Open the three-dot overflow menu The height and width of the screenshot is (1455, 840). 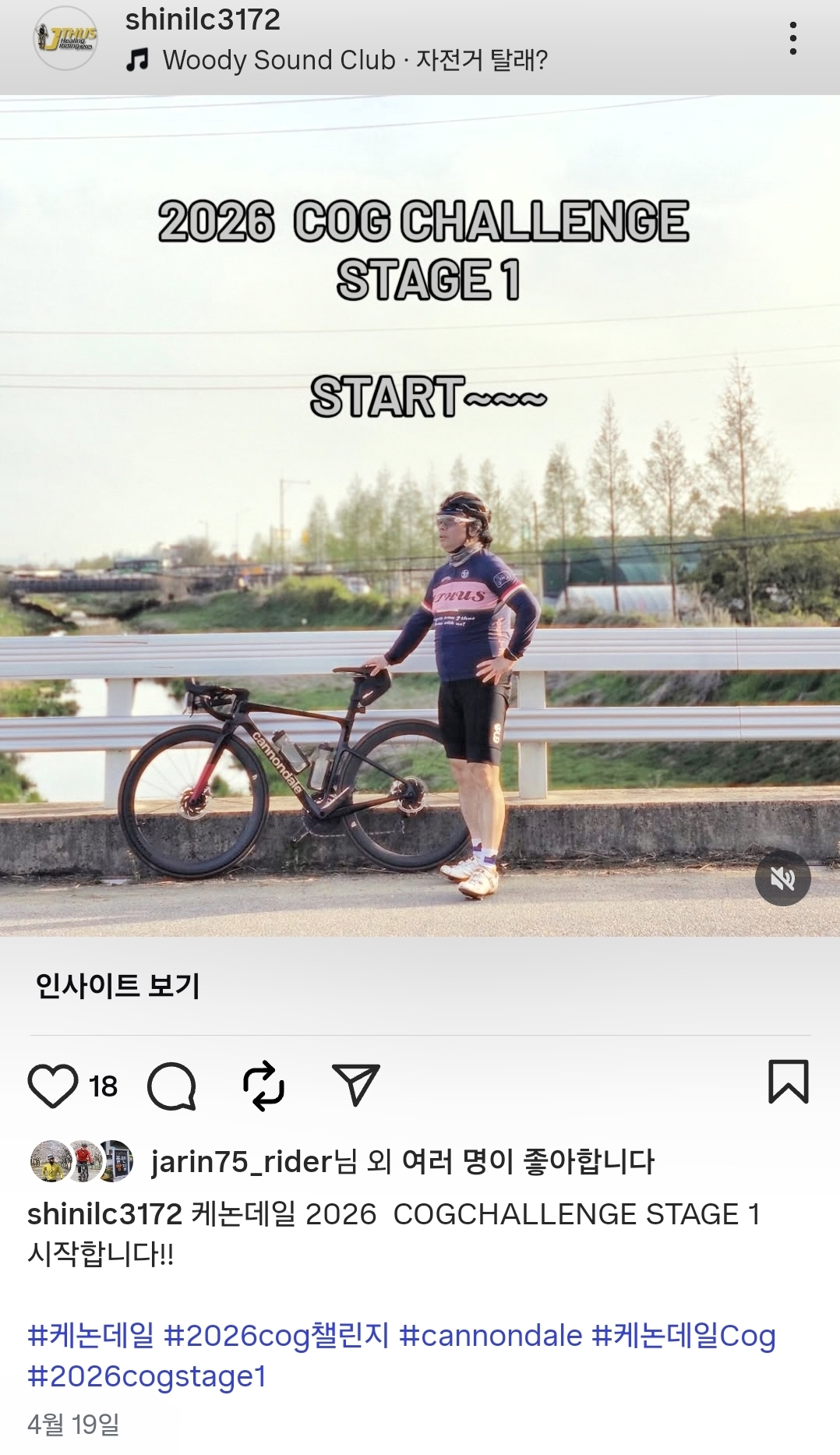(x=792, y=38)
